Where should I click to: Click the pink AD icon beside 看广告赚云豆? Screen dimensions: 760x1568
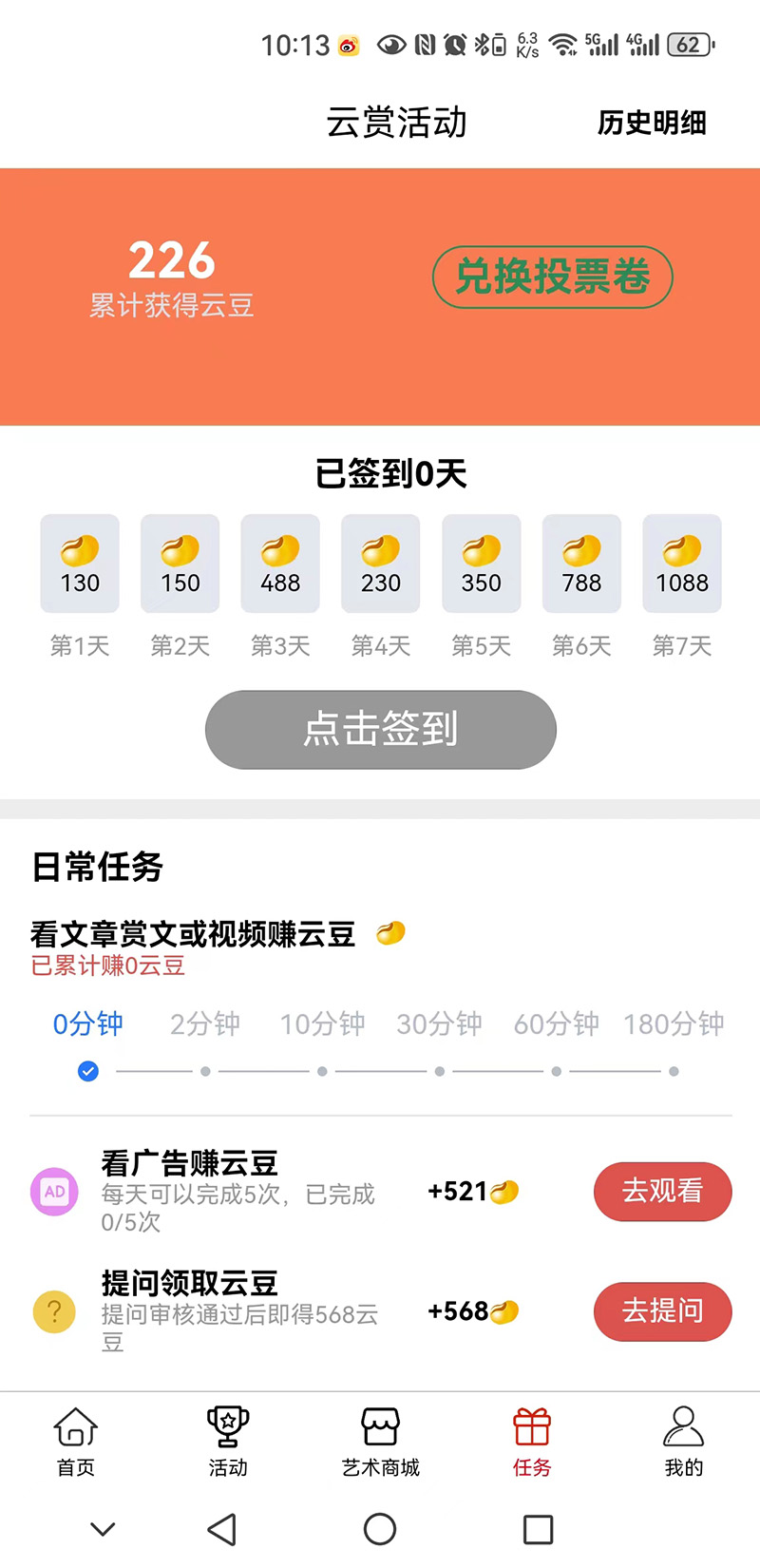[54, 1191]
